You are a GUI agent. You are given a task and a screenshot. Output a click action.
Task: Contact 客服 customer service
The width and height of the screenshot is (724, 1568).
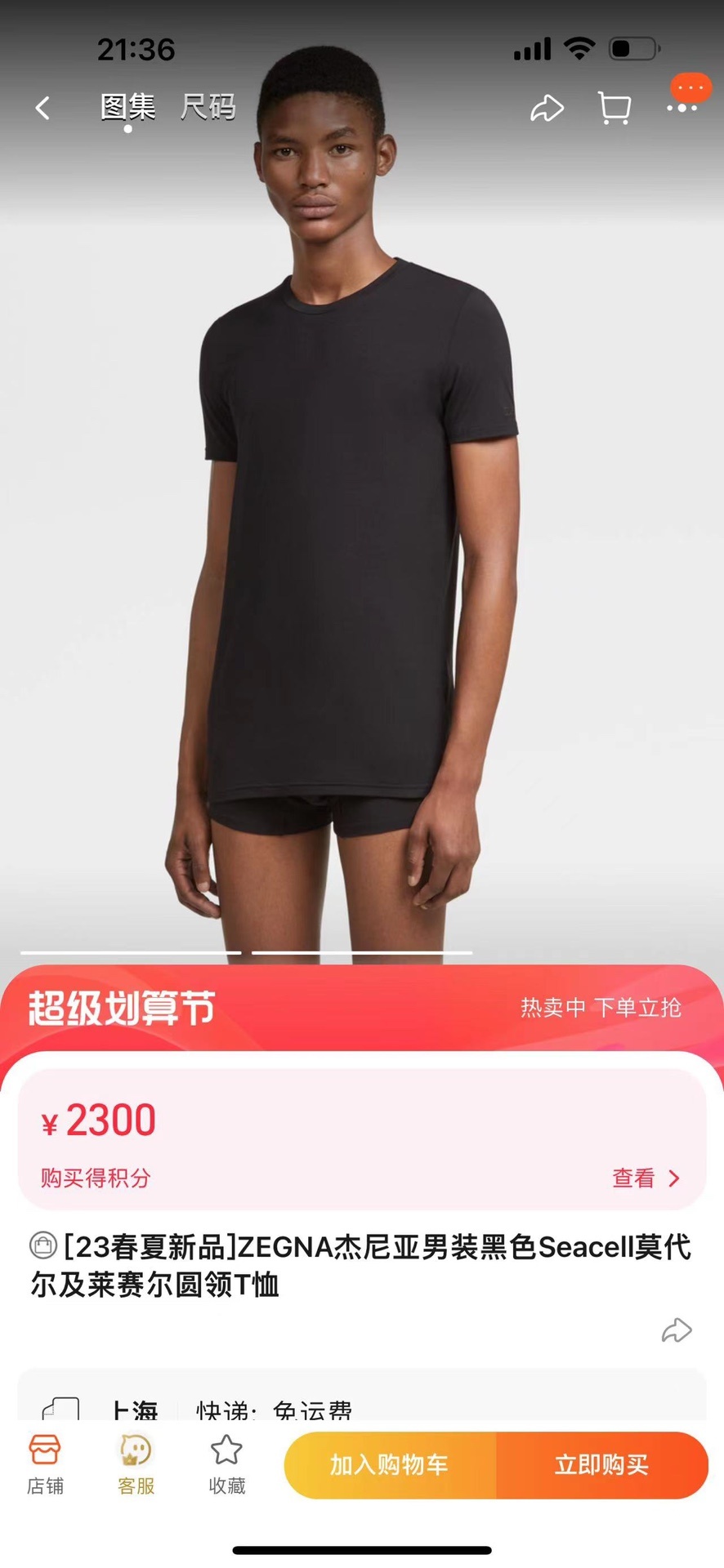point(136,1465)
